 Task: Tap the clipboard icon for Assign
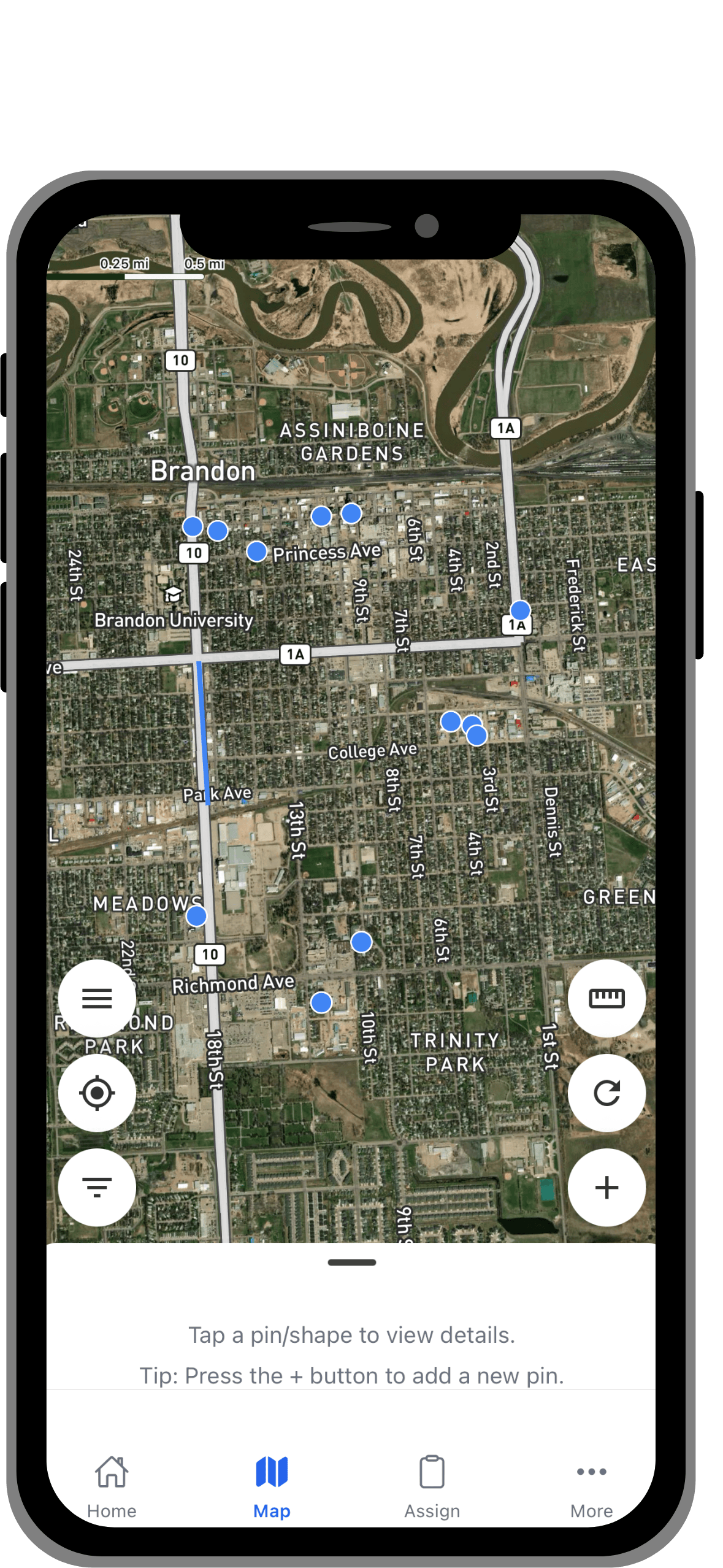point(432,1471)
